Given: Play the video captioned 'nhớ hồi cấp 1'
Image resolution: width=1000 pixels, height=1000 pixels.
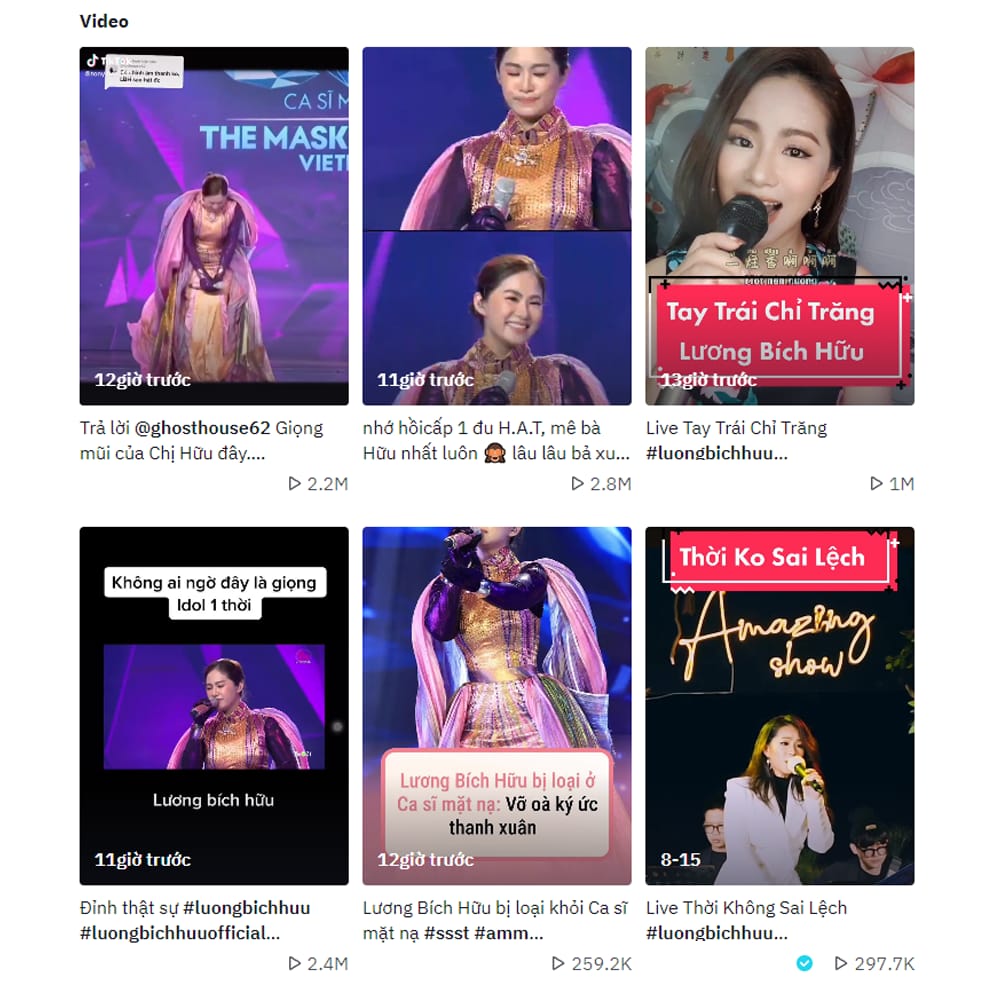Looking at the screenshot, I should (497, 226).
